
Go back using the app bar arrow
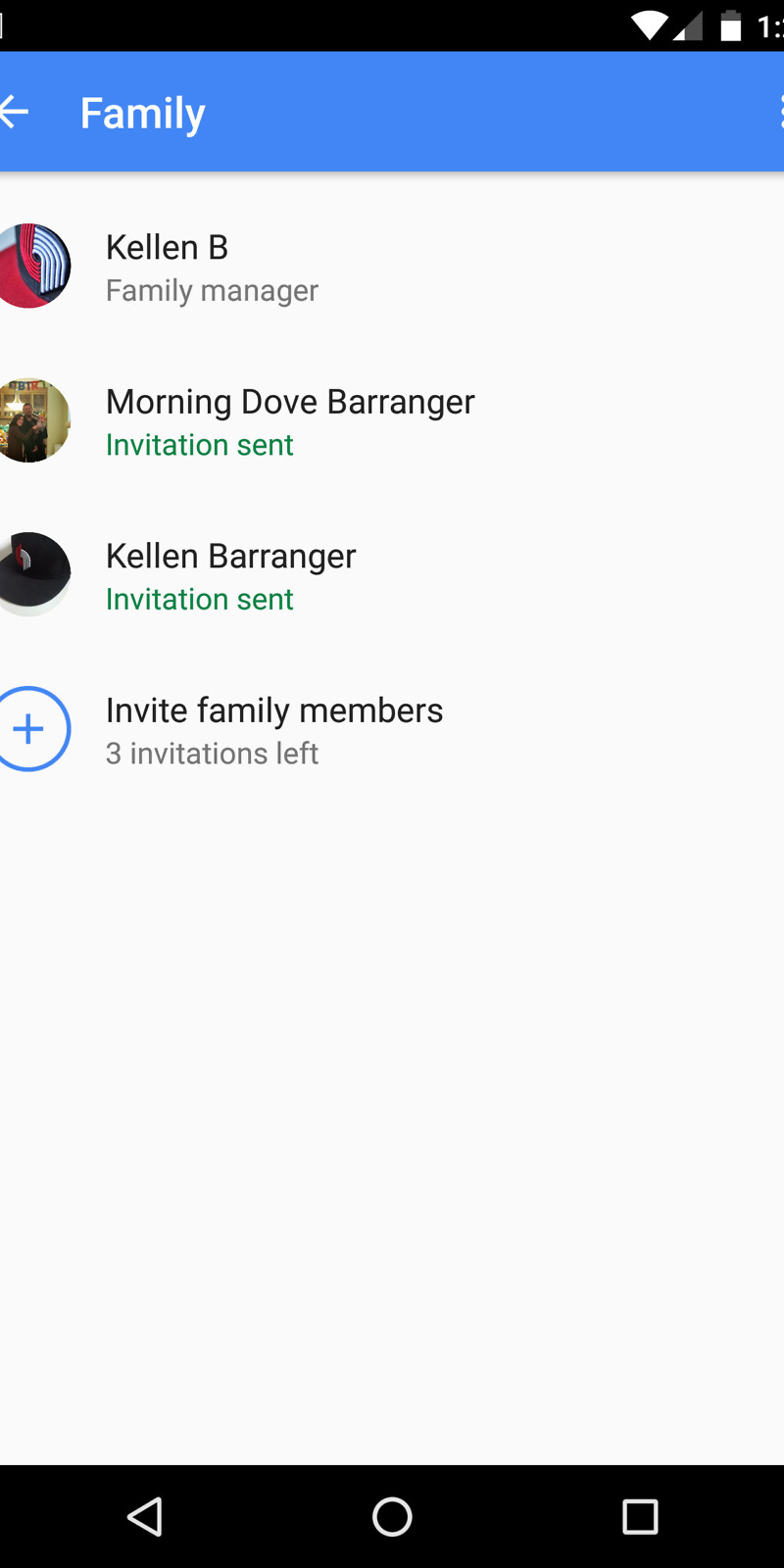pyautogui.click(x=14, y=113)
